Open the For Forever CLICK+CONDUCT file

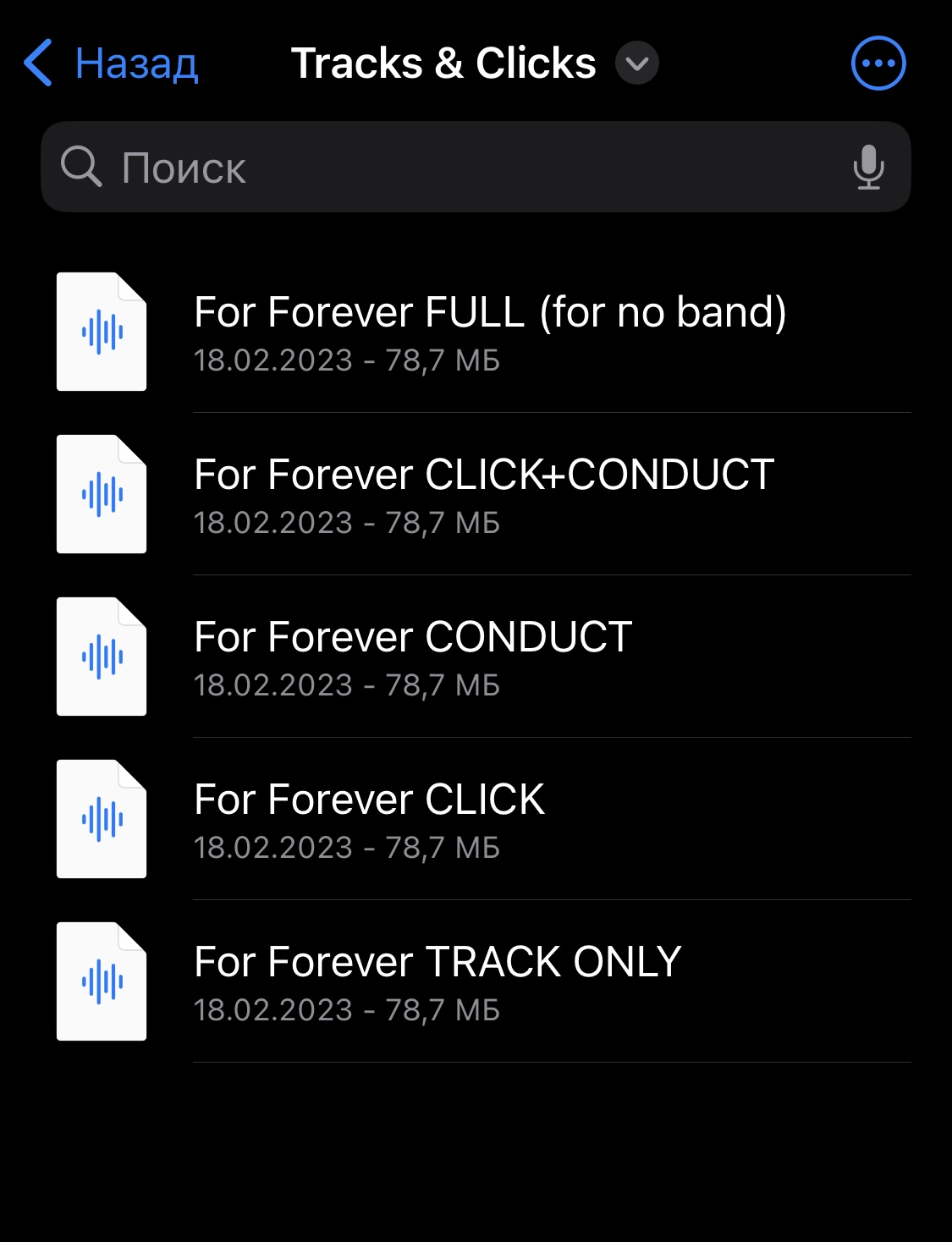point(483,494)
